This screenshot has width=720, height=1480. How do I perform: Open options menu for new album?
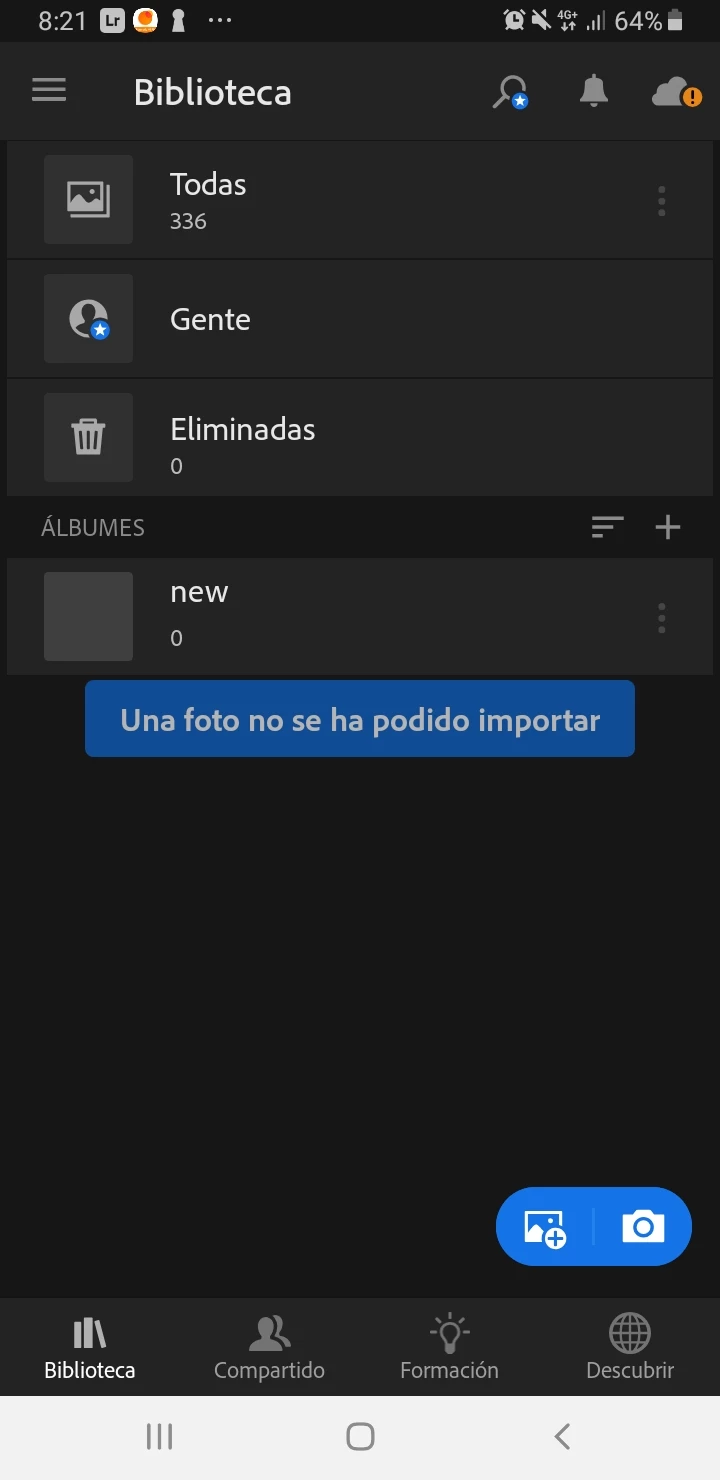click(x=661, y=618)
